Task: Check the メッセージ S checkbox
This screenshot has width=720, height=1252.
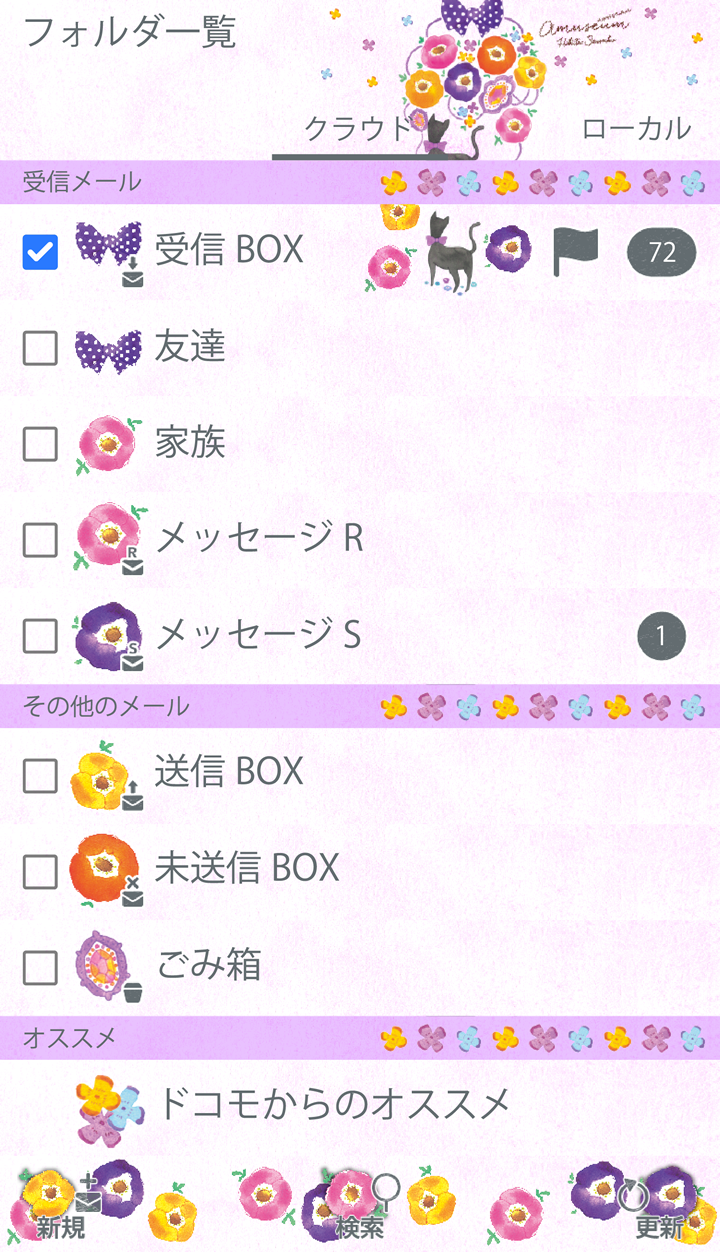Action: point(40,636)
